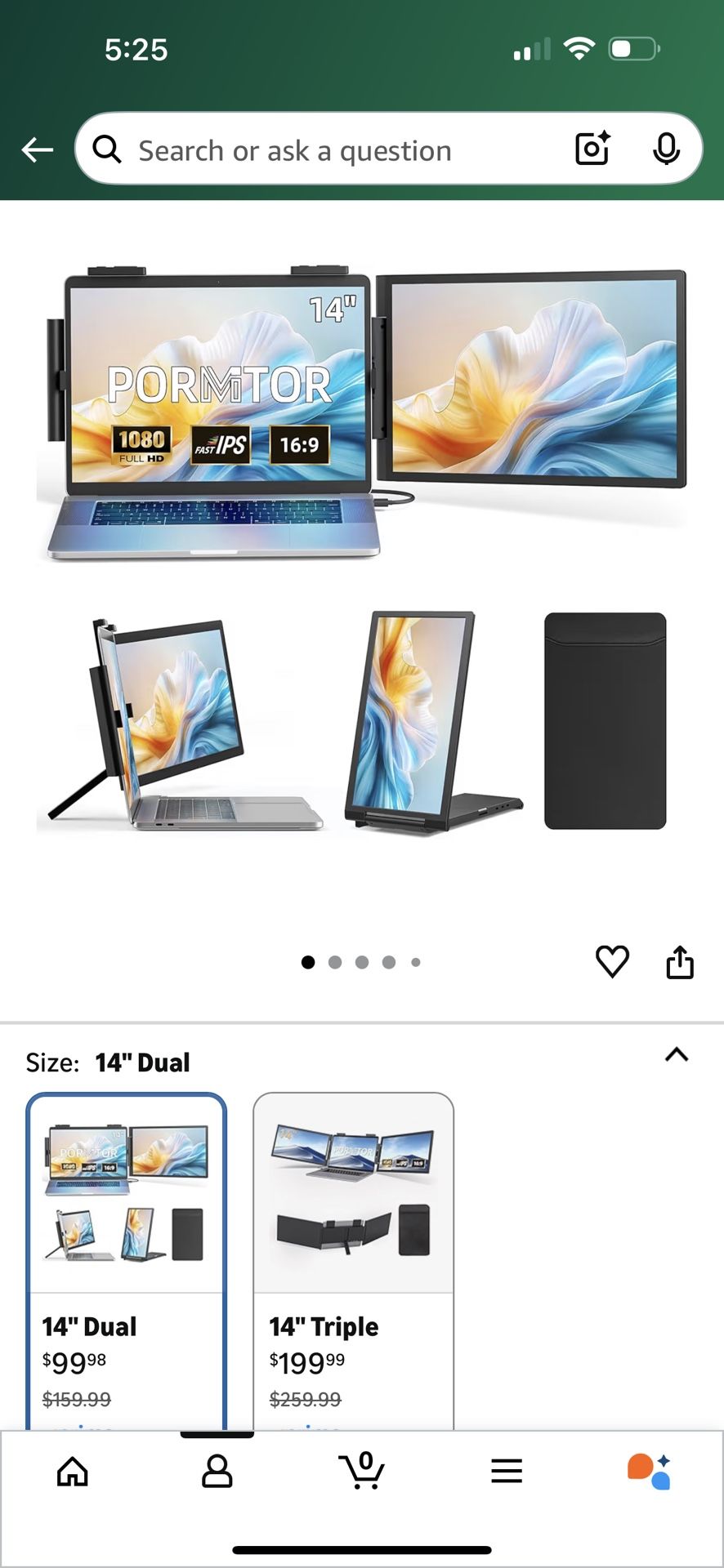The image size is (724, 1568).
Task: Tap the magnifying glass in the search bar
Action: pos(105,149)
